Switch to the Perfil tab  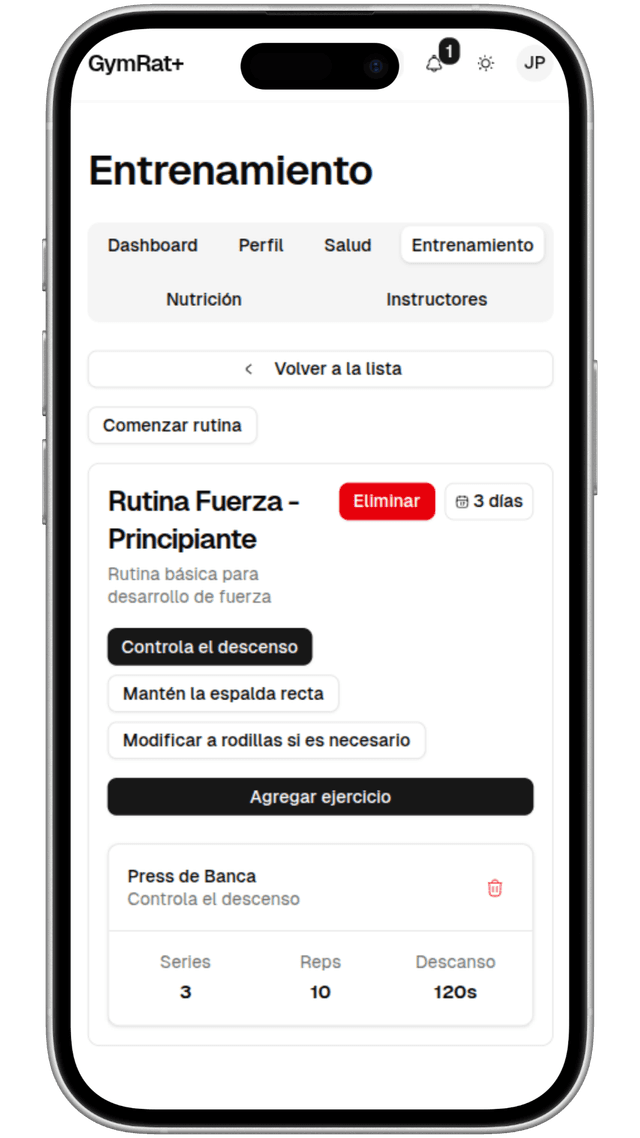[261, 245]
